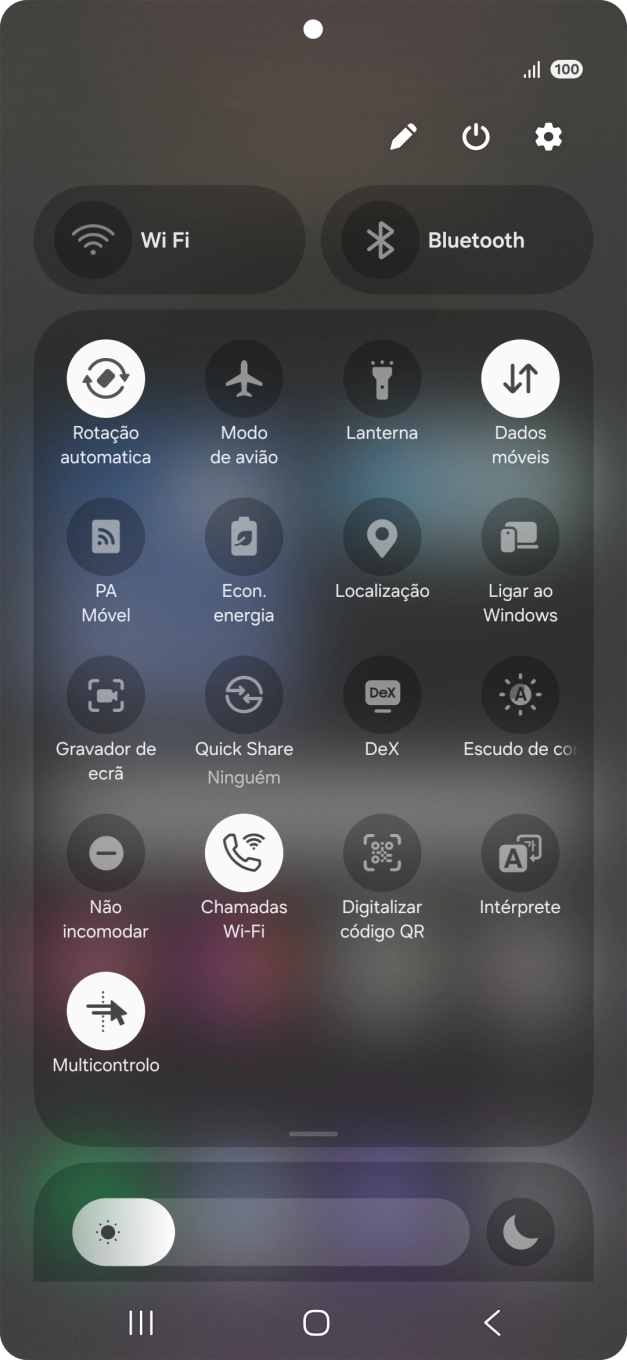
Task: Enable Não incomodar
Action: click(x=106, y=853)
